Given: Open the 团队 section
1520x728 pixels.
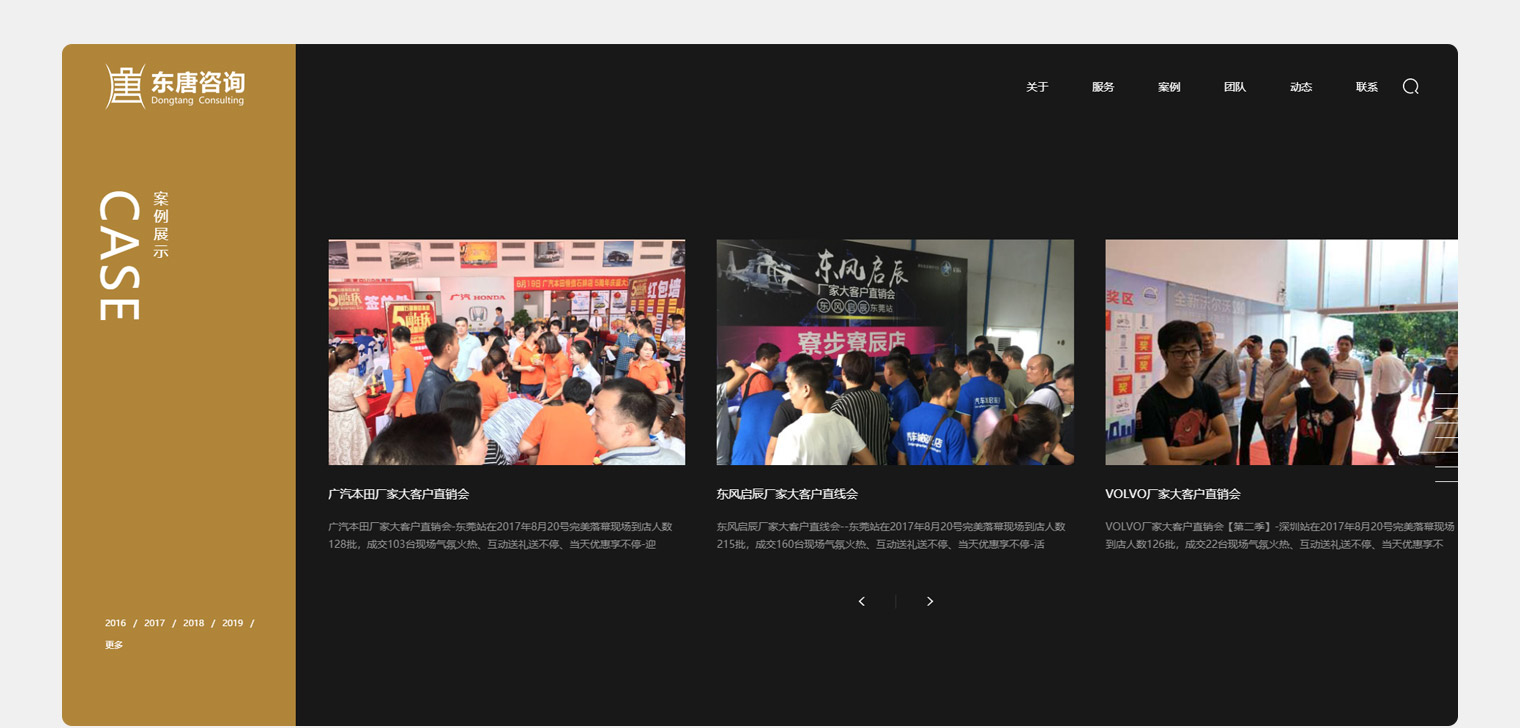Looking at the screenshot, I should coord(1235,87).
